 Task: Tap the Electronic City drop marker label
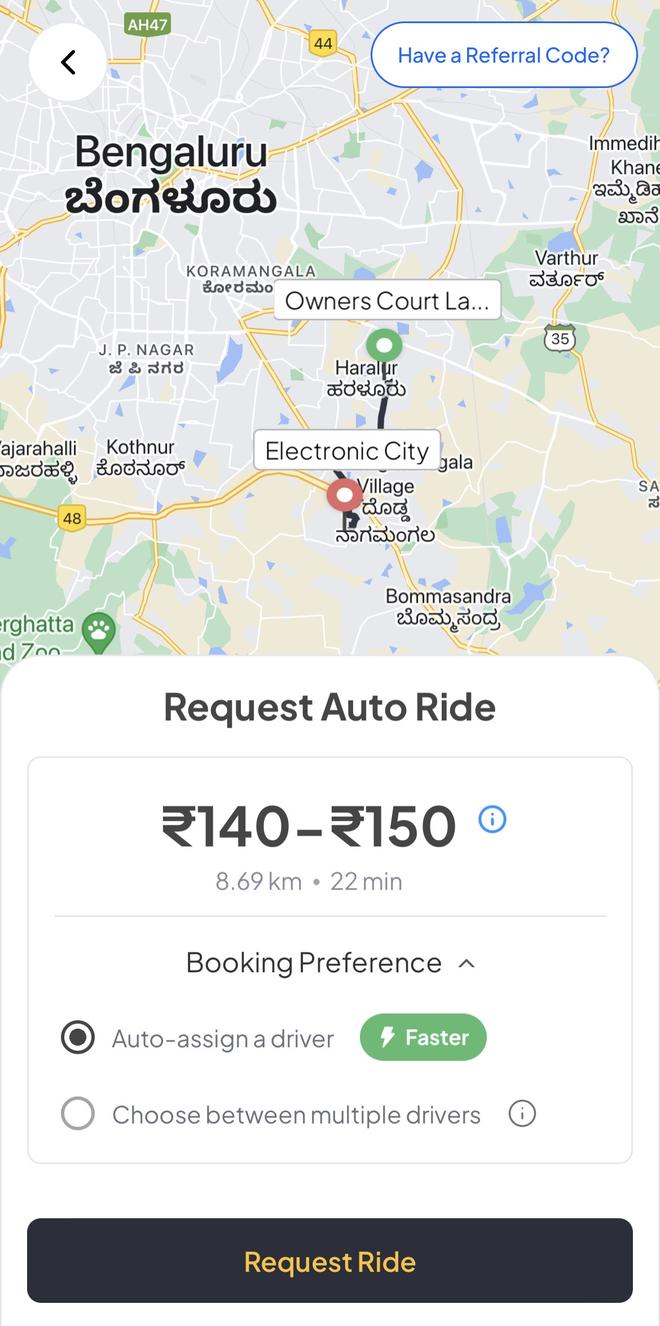(346, 451)
